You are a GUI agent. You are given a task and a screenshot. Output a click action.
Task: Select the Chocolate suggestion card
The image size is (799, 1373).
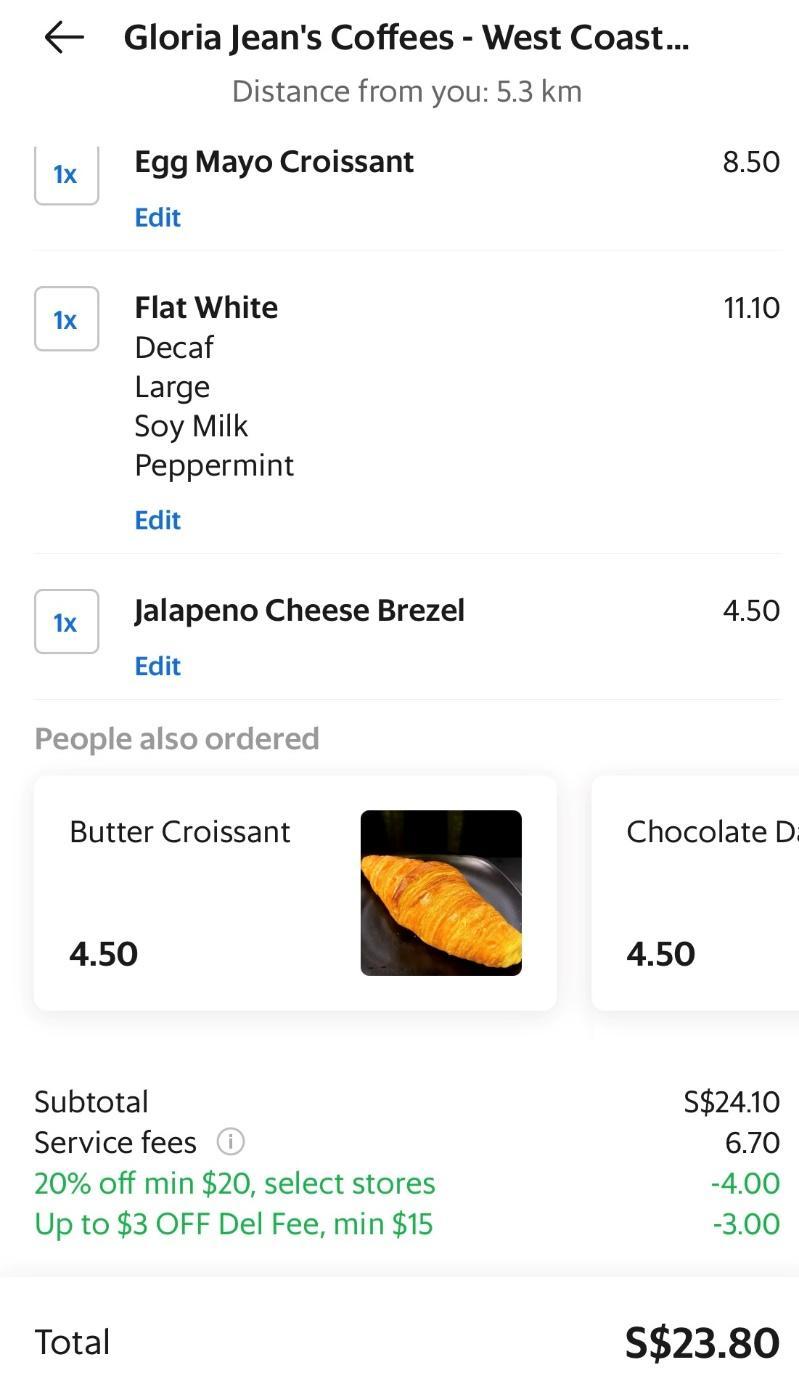click(696, 893)
